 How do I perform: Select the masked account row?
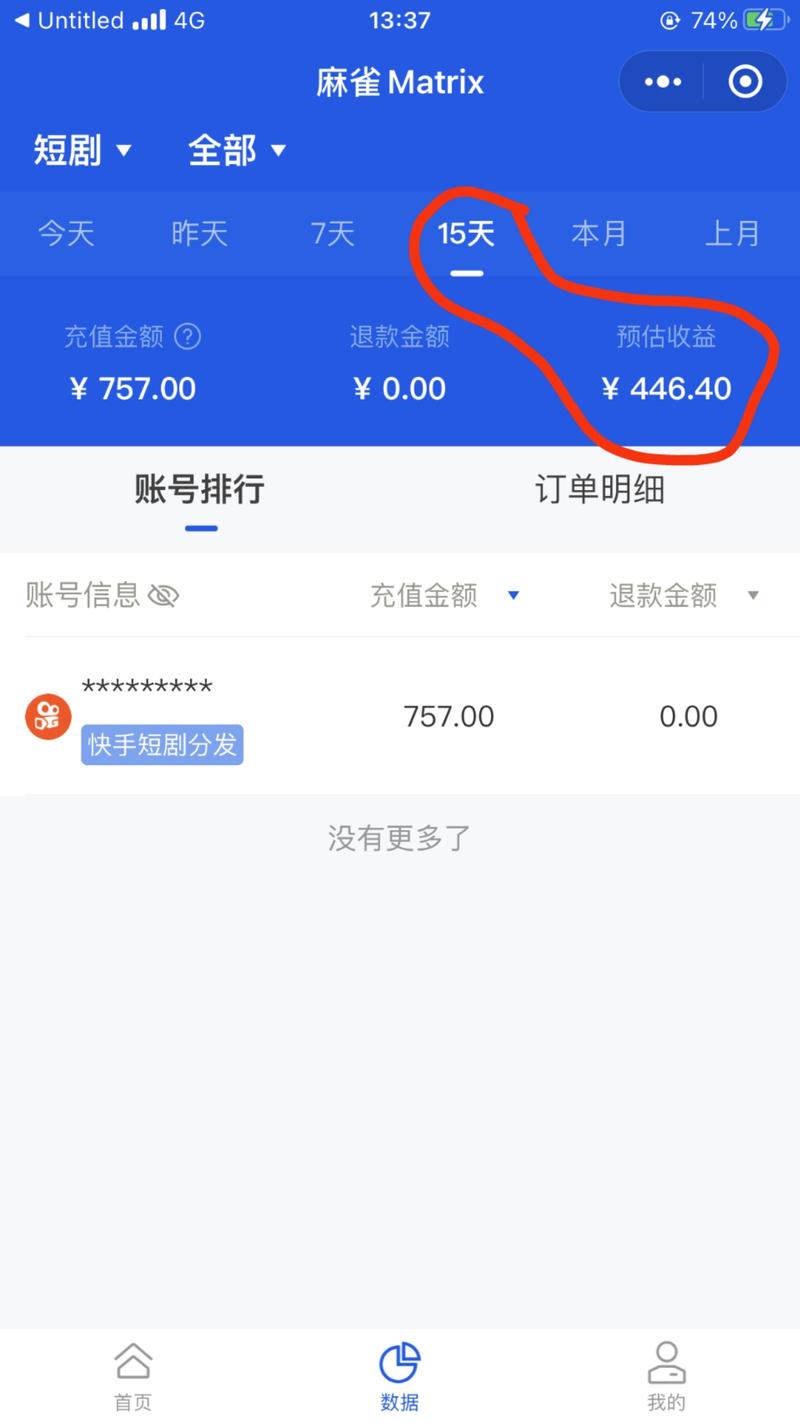tap(148, 685)
